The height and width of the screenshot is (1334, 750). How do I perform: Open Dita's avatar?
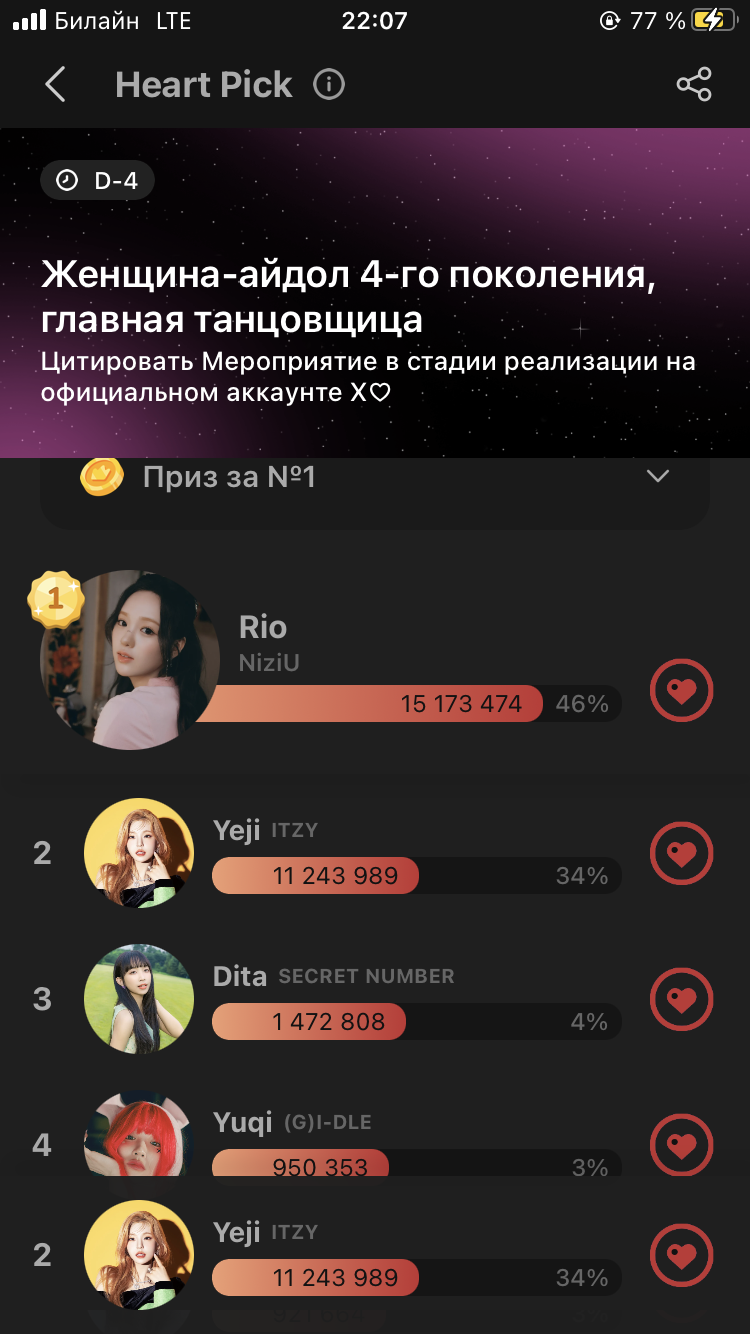pos(139,999)
